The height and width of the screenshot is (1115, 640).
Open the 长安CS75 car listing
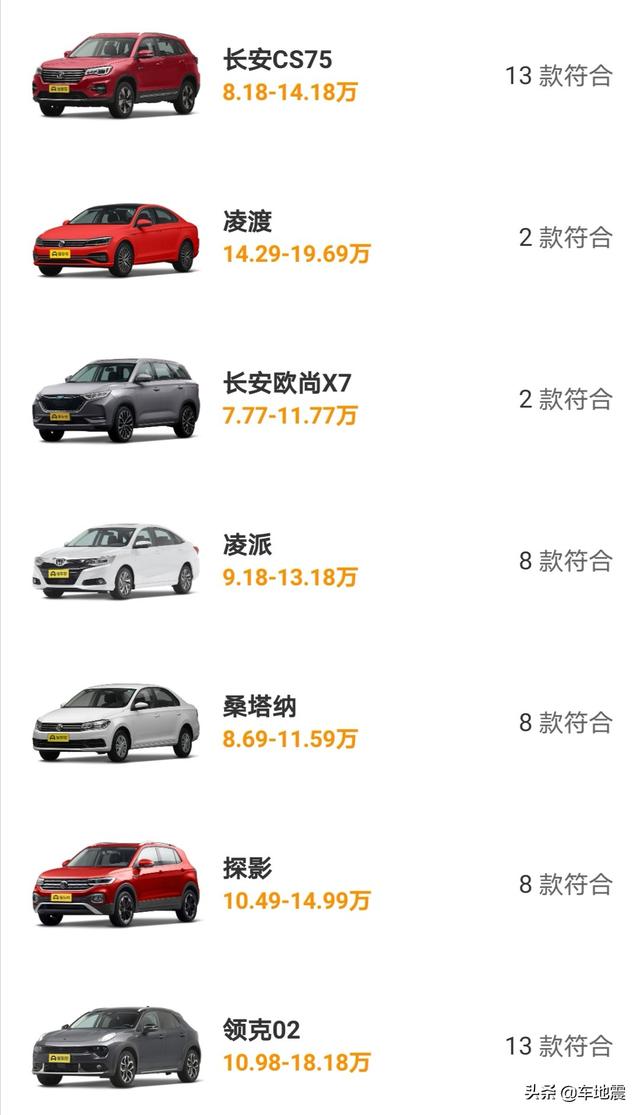320,75
